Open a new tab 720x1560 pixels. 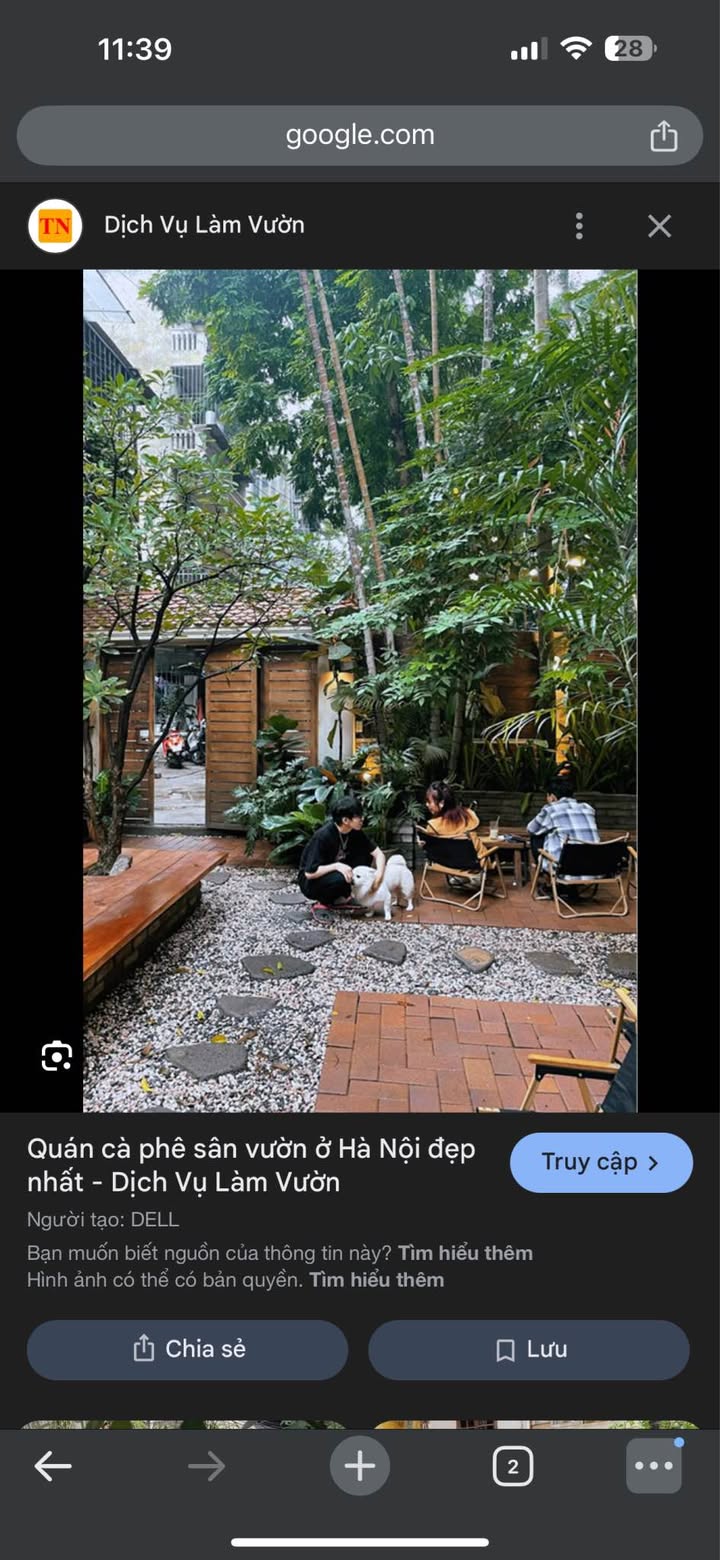360,1466
